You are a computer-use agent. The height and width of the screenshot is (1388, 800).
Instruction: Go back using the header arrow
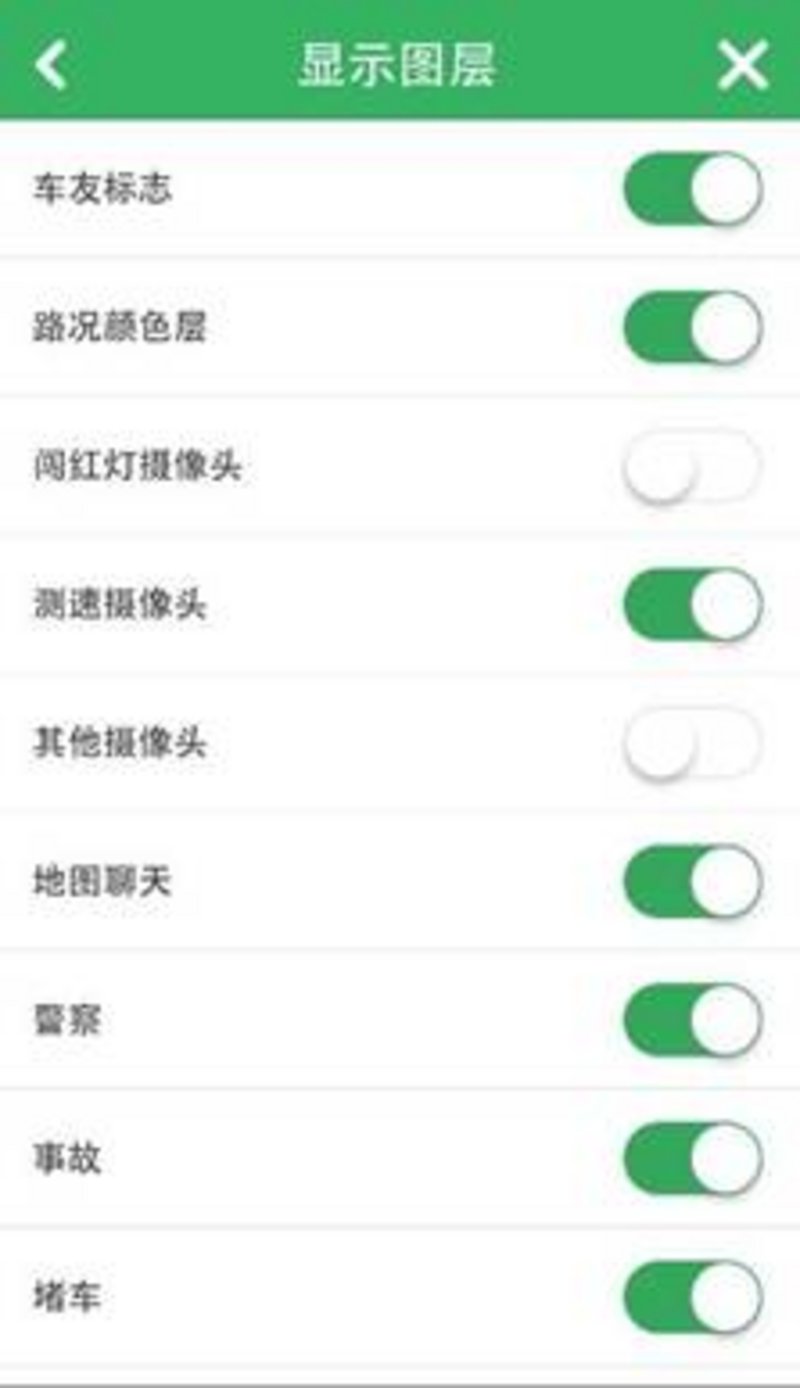[52, 66]
